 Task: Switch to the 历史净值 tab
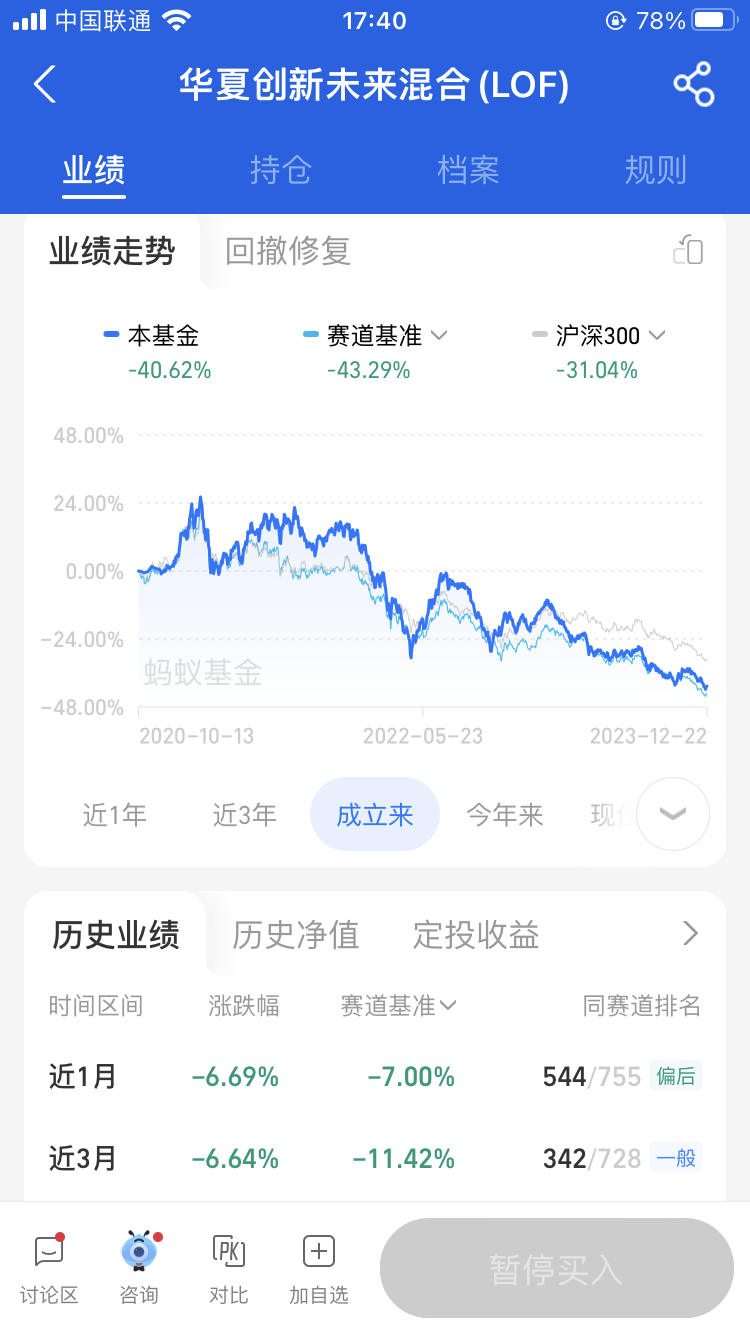(x=295, y=935)
